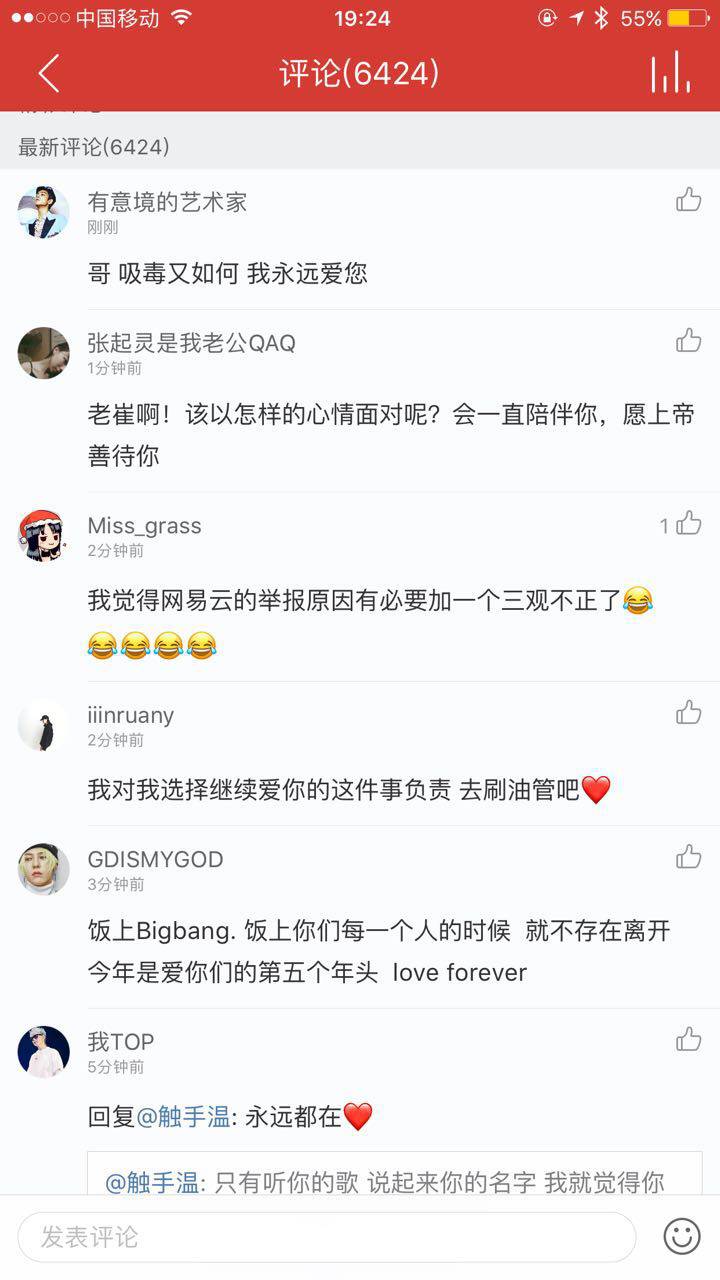Like GDISMYGOD's comment
Screen dimensions: 720x1280
click(x=688, y=857)
